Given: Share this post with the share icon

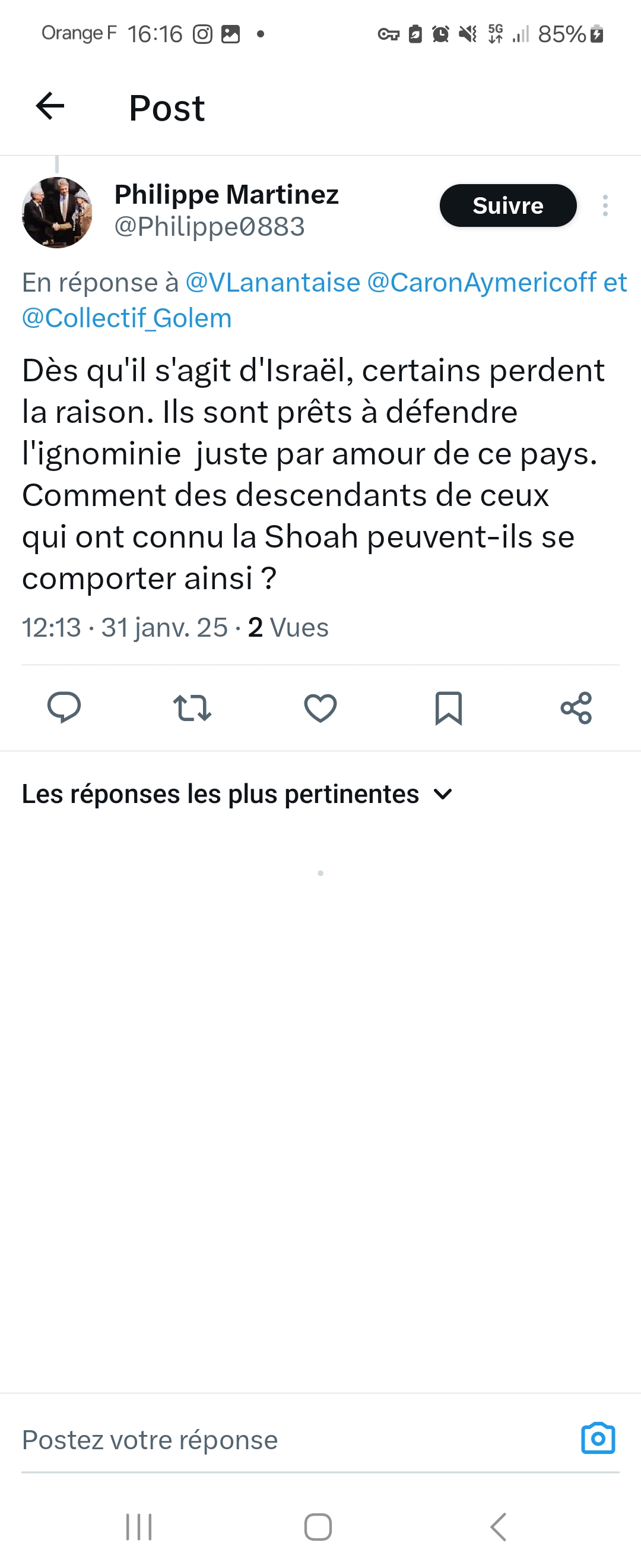Looking at the screenshot, I should pos(576,708).
